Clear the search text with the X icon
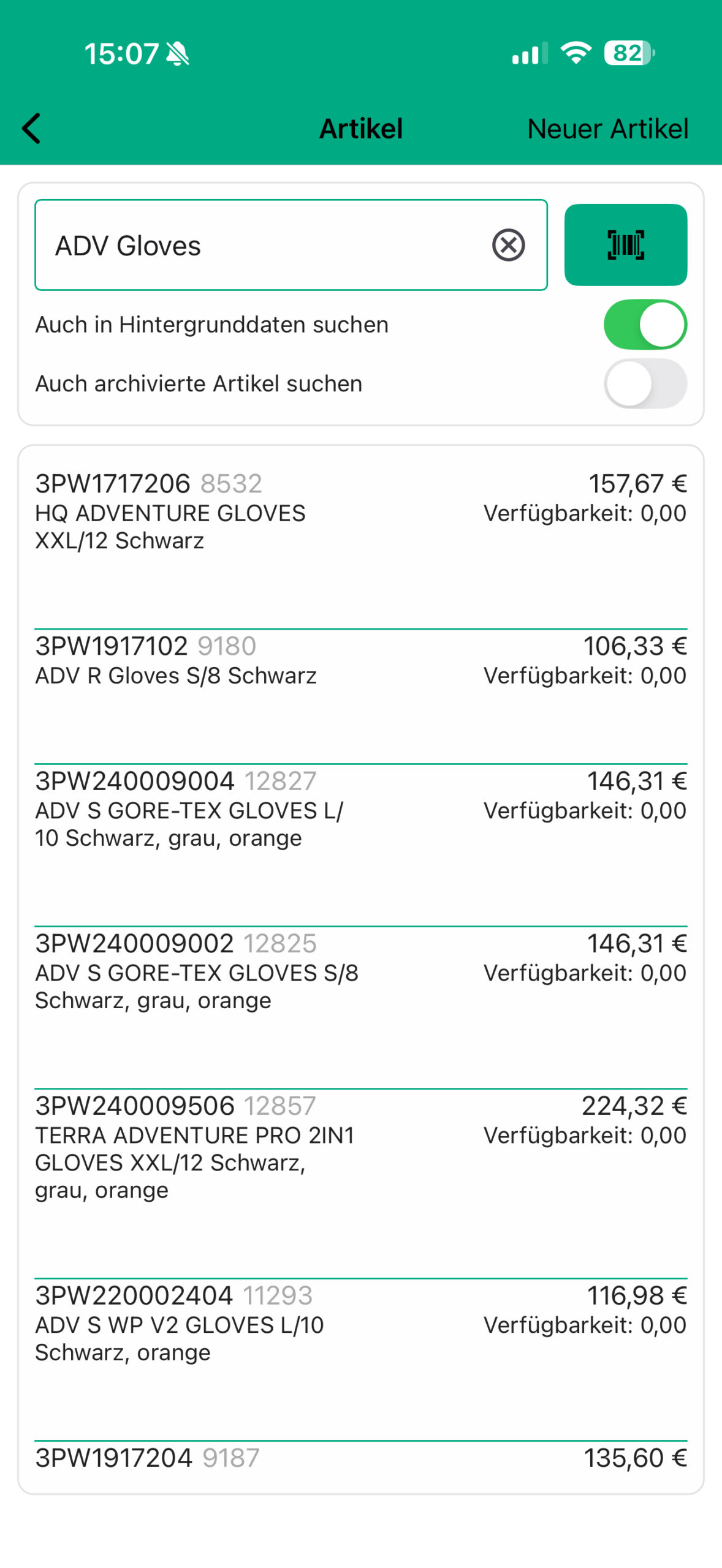 508,246
